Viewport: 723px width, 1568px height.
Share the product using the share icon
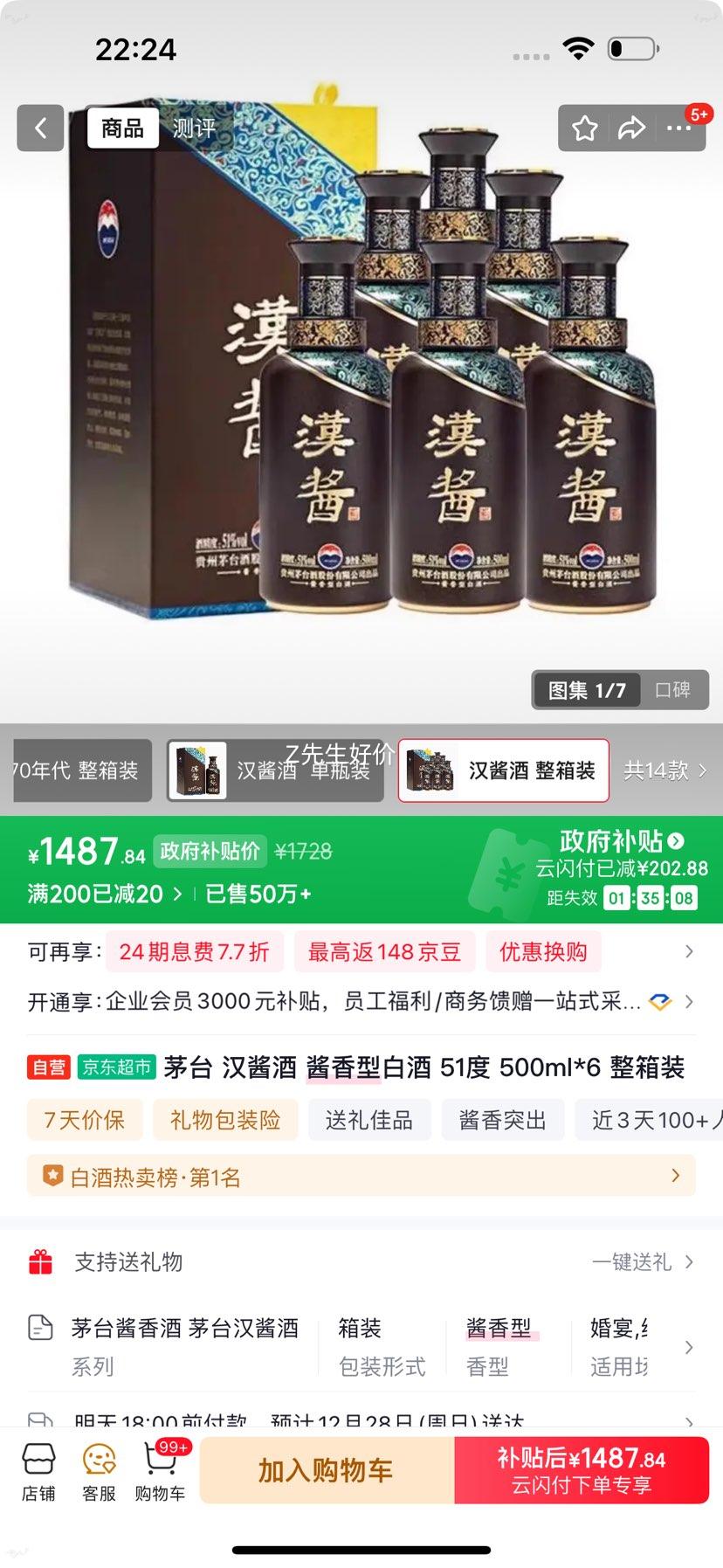pos(630,128)
